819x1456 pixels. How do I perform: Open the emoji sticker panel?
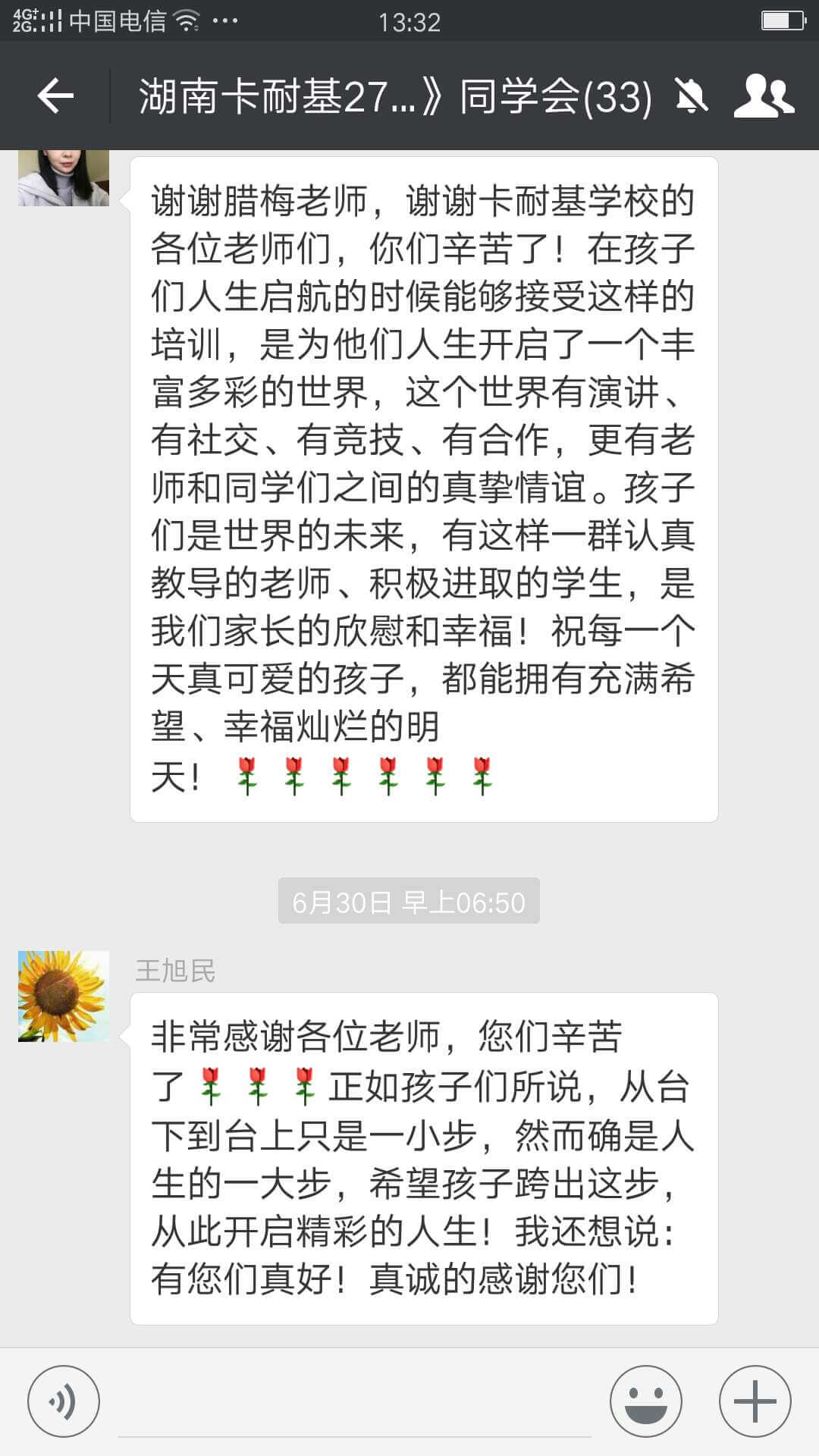646,1401
